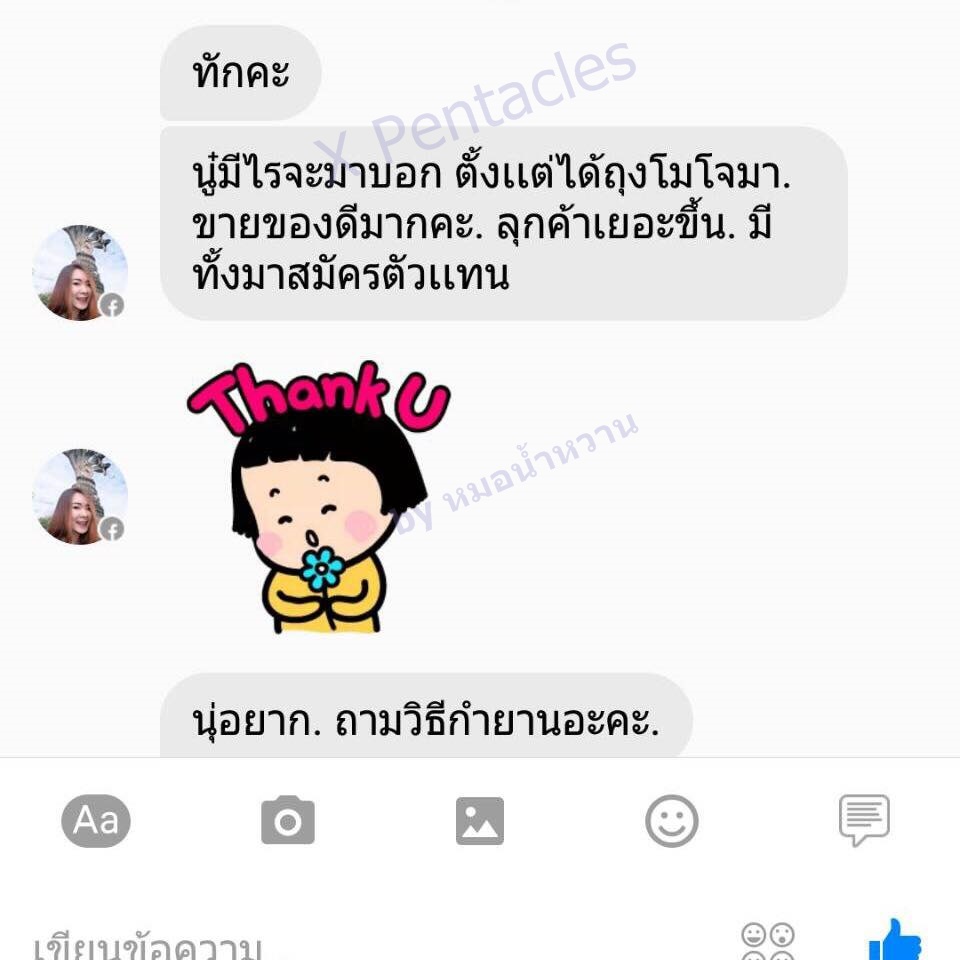
Task: Open sender's profile picture beside Thank U sticker
Action: [x=80, y=497]
